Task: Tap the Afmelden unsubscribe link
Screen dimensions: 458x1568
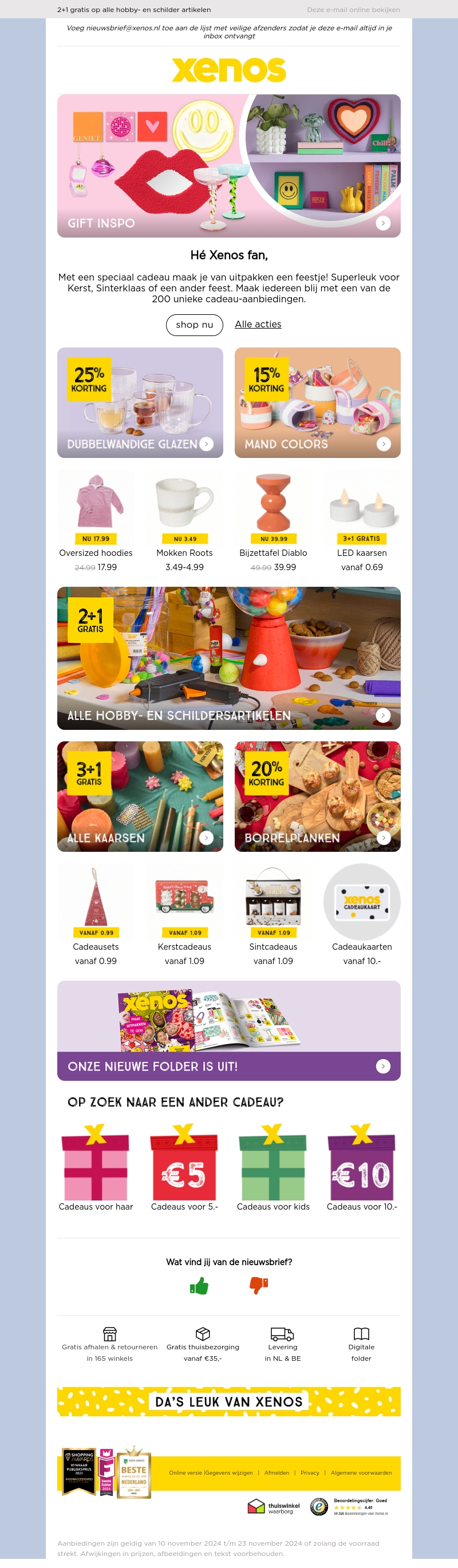Action: 277,1474
